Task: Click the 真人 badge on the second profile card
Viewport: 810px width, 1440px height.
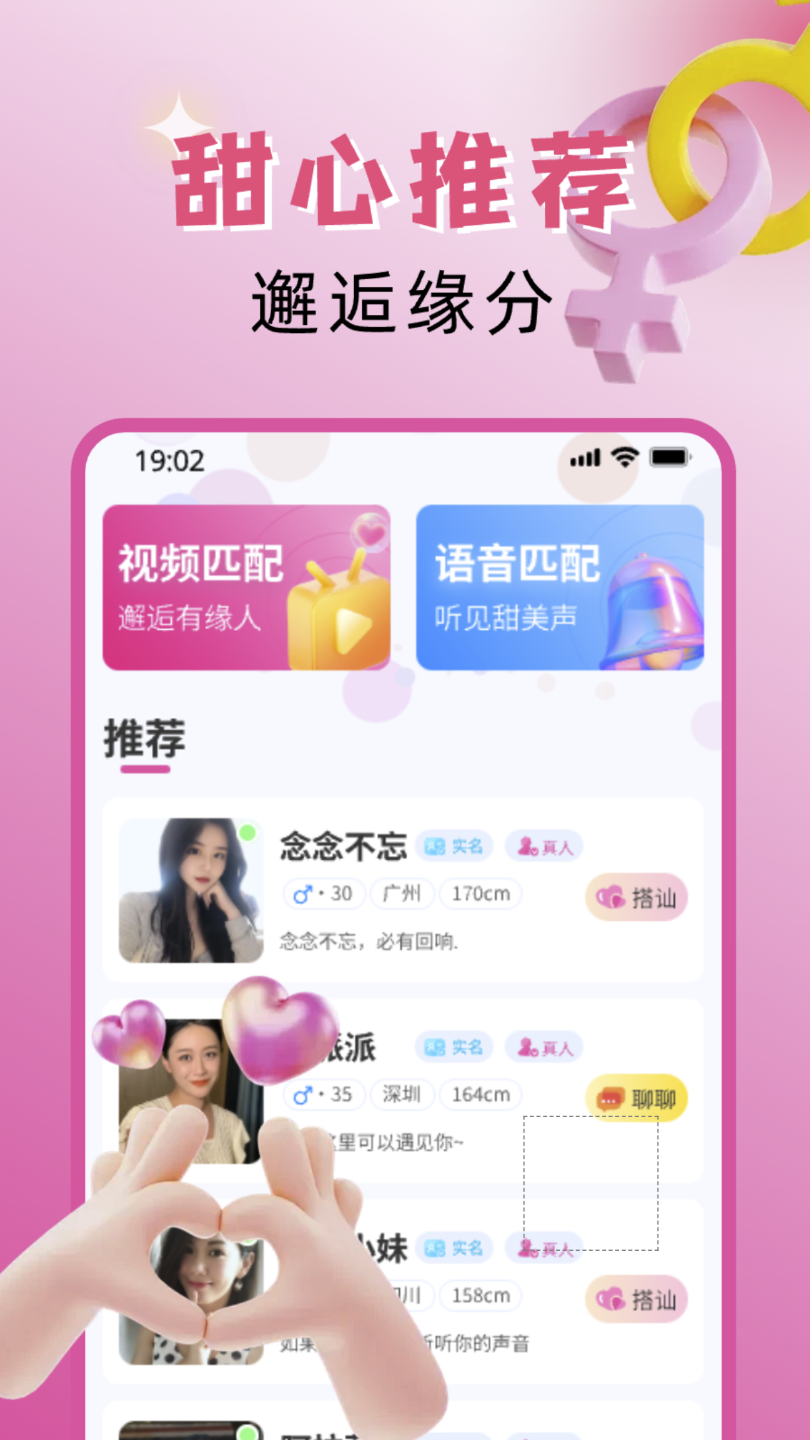Action: coord(545,1047)
